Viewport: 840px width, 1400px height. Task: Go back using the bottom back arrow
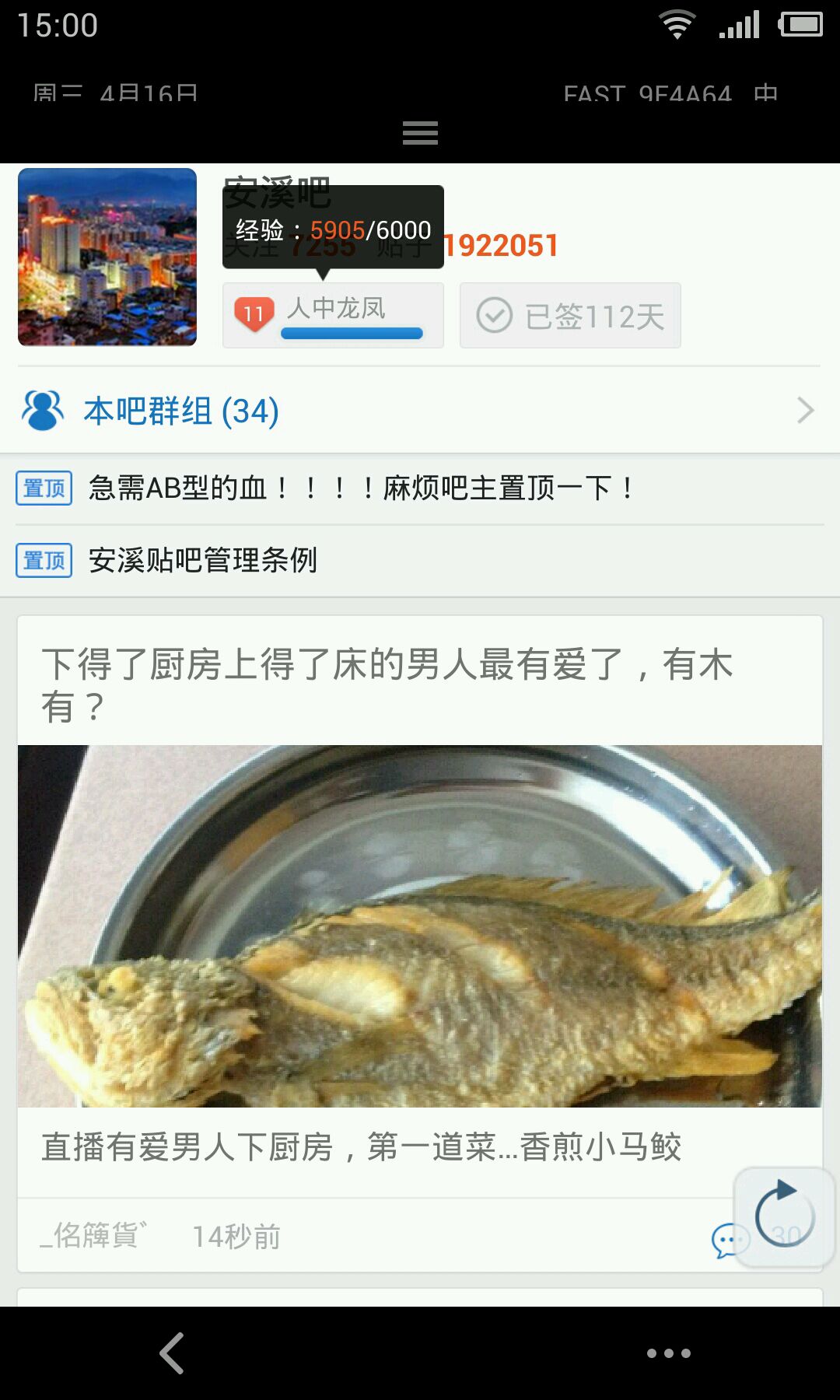[x=172, y=1353]
